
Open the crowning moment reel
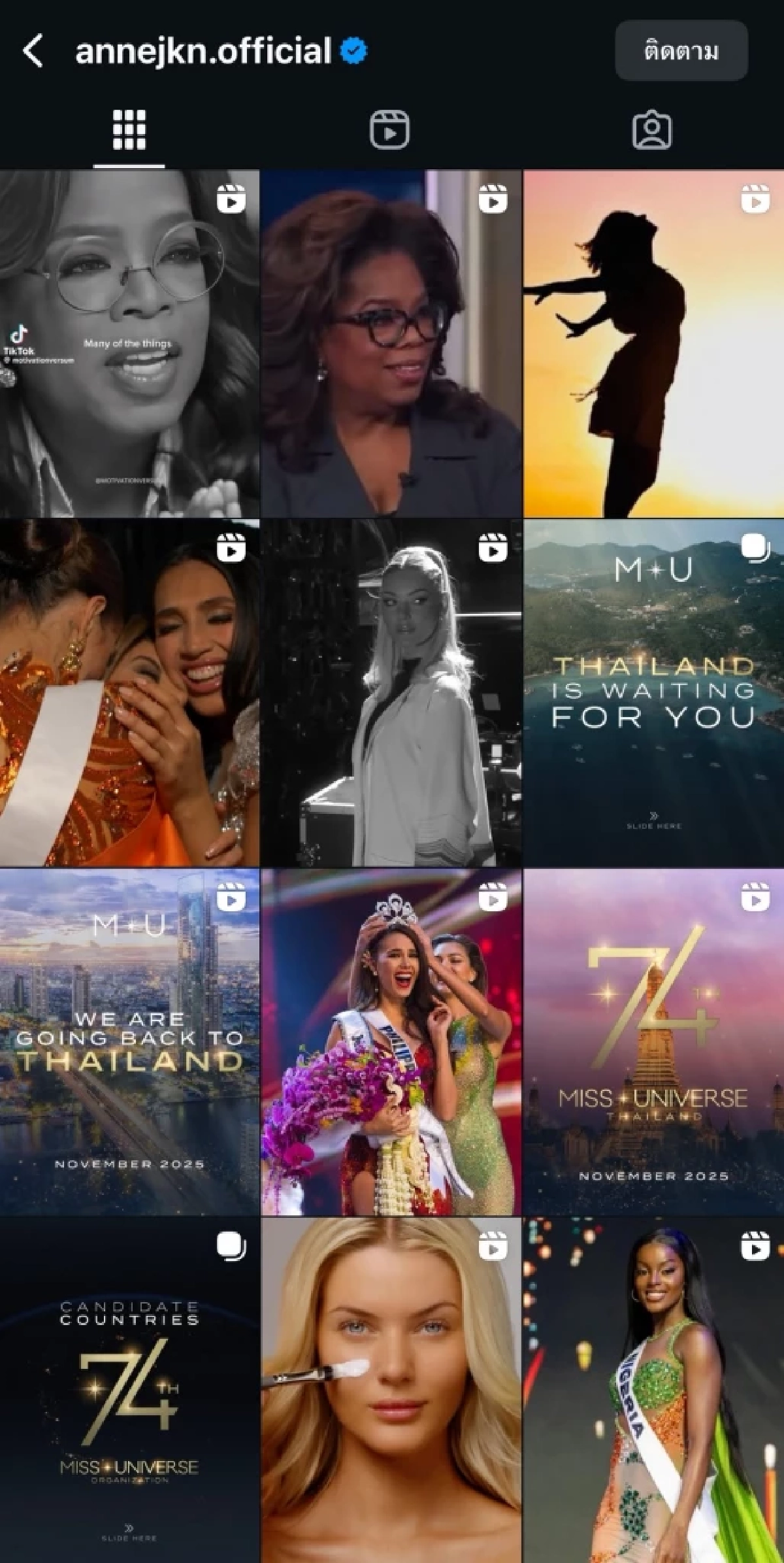[x=391, y=1042]
